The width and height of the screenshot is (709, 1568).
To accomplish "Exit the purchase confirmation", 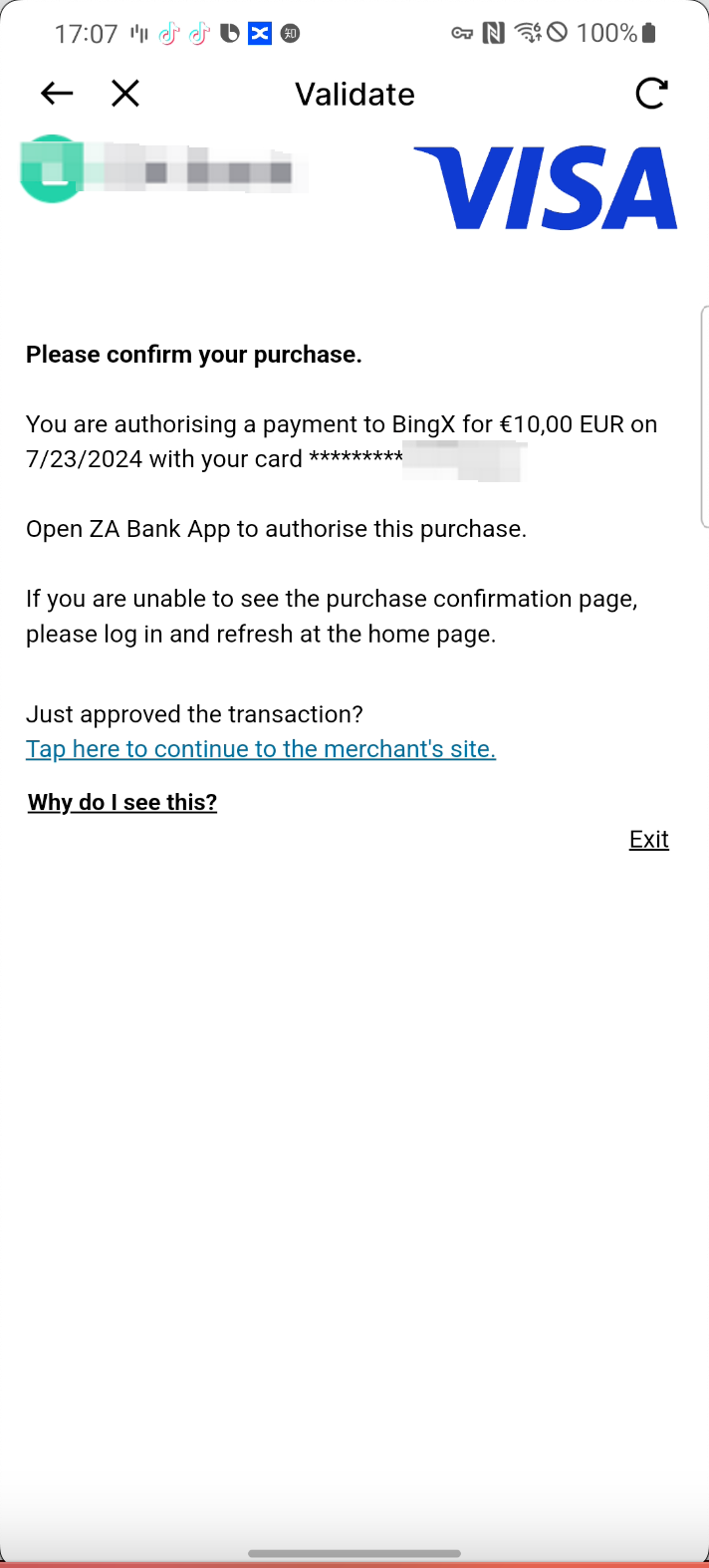I will coord(648,840).
